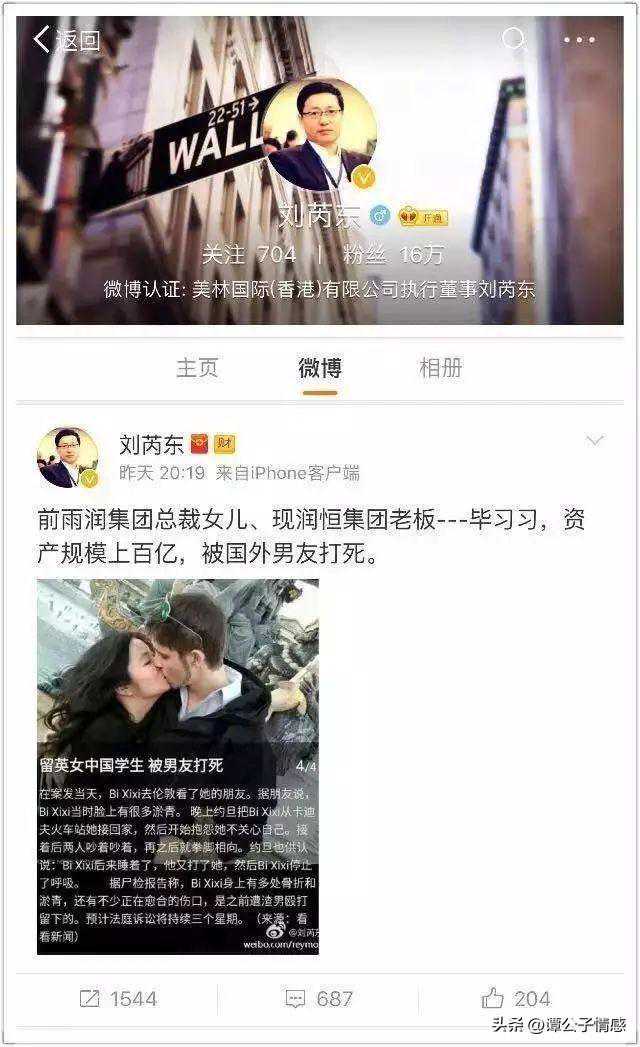Go back using the 返回 arrow

66,40
